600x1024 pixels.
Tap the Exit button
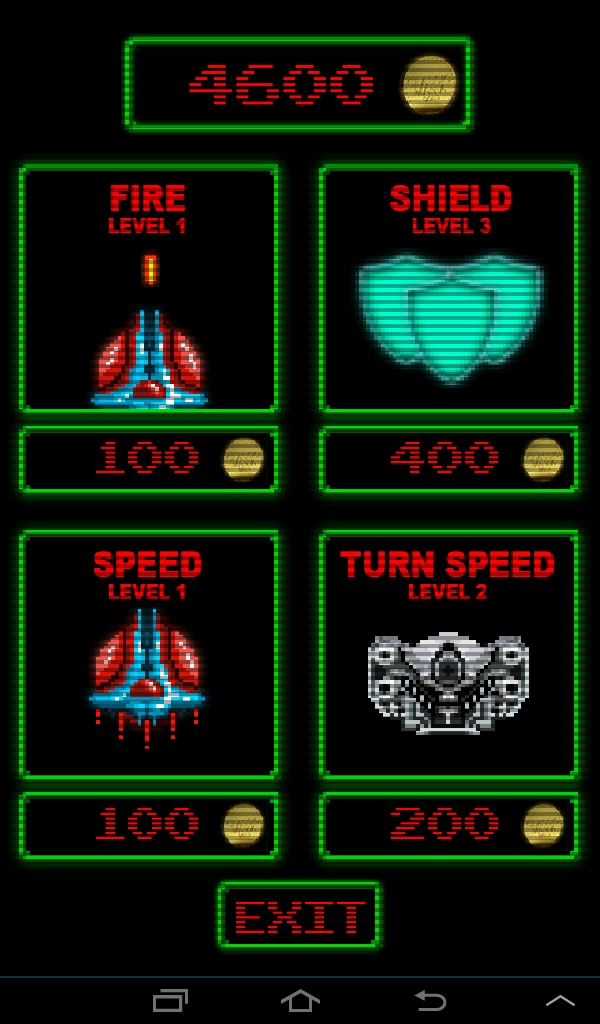[x=299, y=915]
